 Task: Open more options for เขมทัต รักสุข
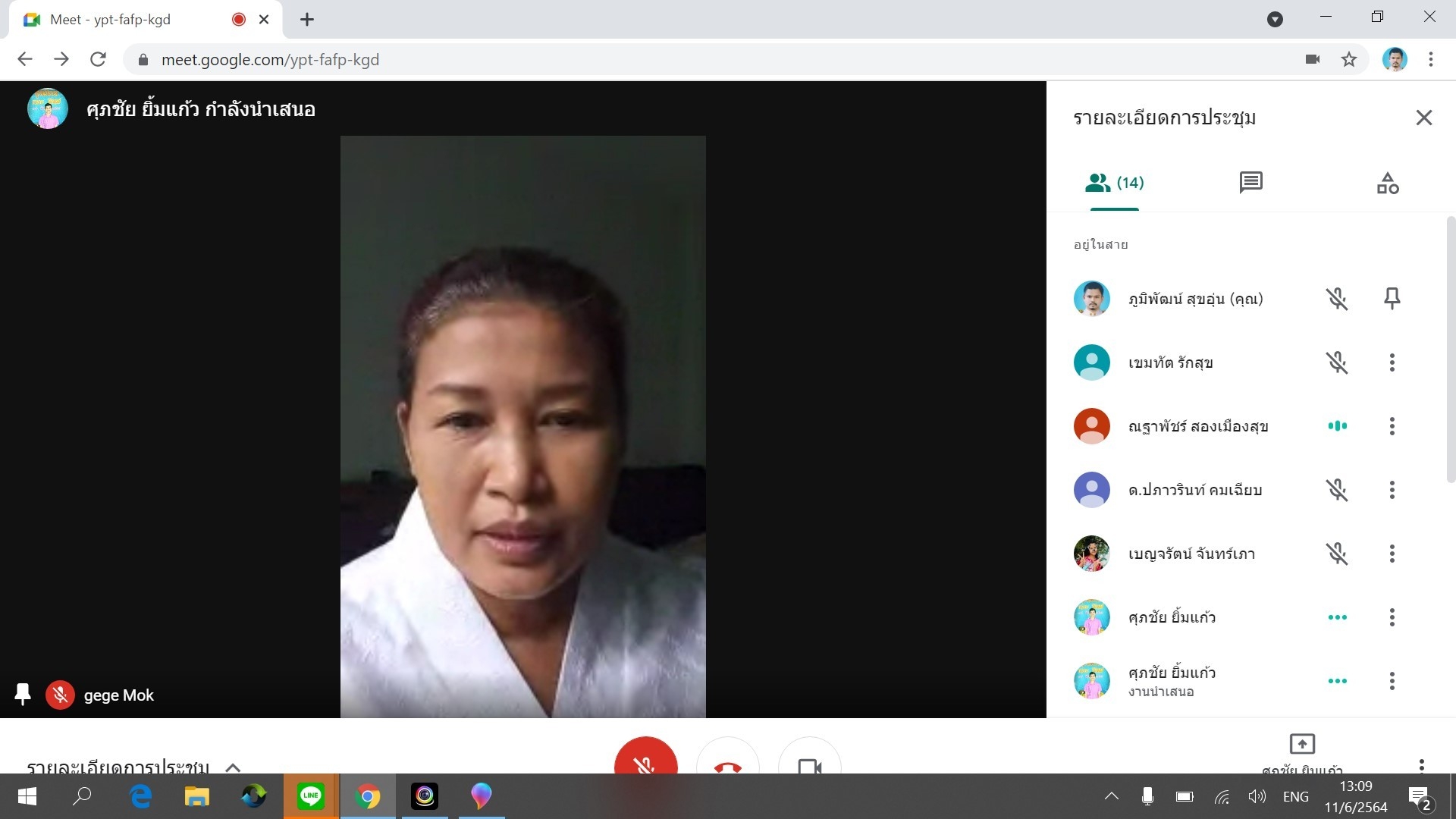[1392, 362]
